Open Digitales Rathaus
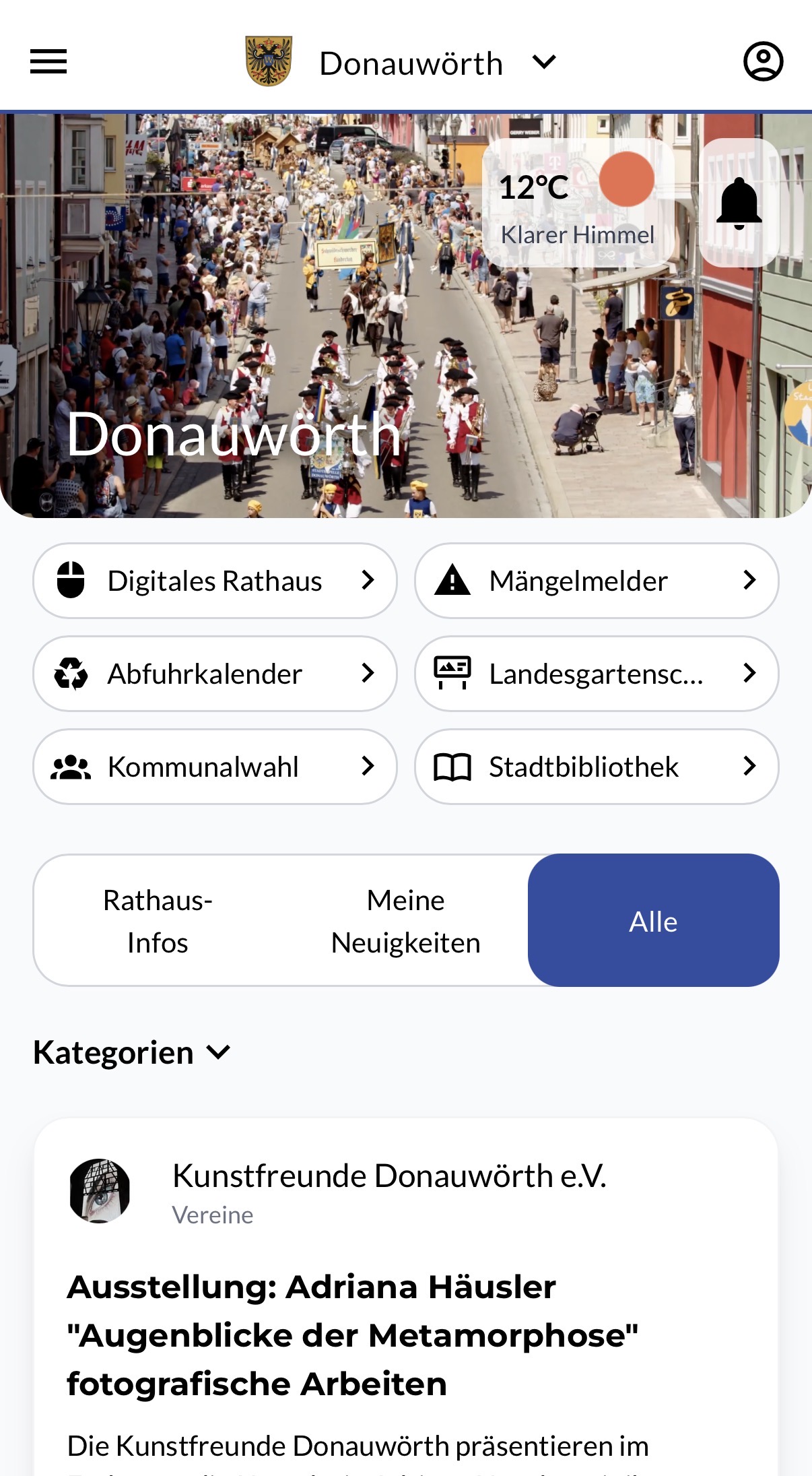The image size is (812, 1476). [215, 581]
